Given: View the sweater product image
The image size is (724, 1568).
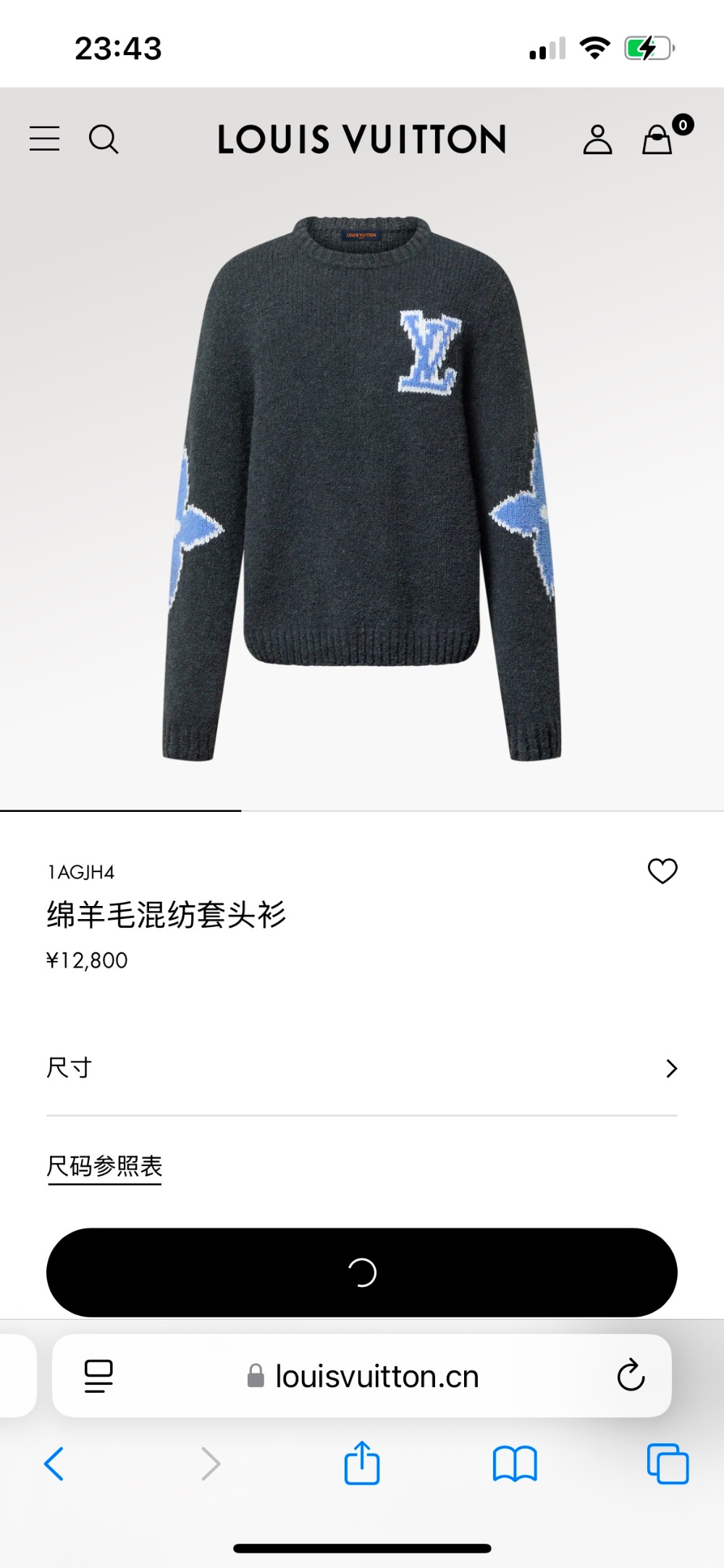Looking at the screenshot, I should click(362, 485).
